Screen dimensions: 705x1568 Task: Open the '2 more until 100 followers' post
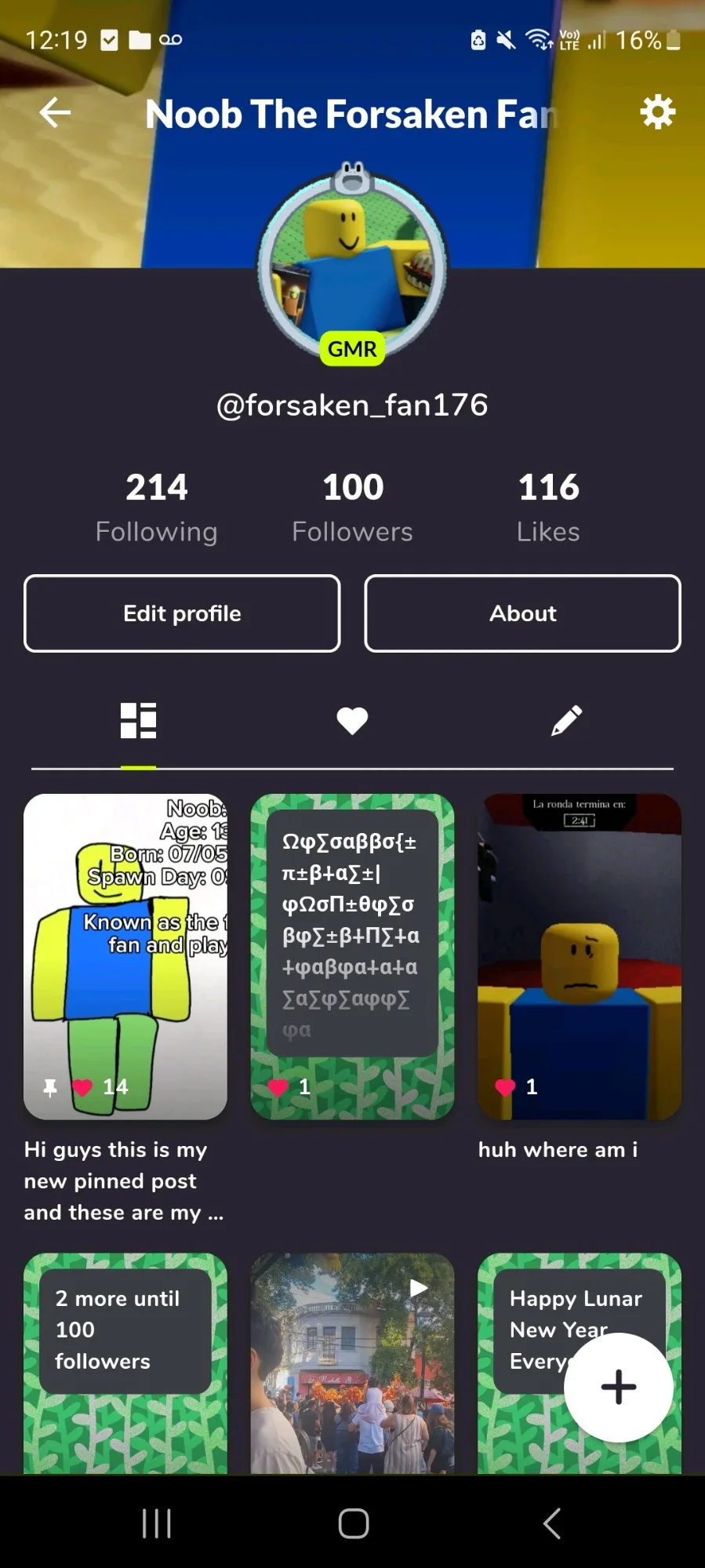point(125,1363)
